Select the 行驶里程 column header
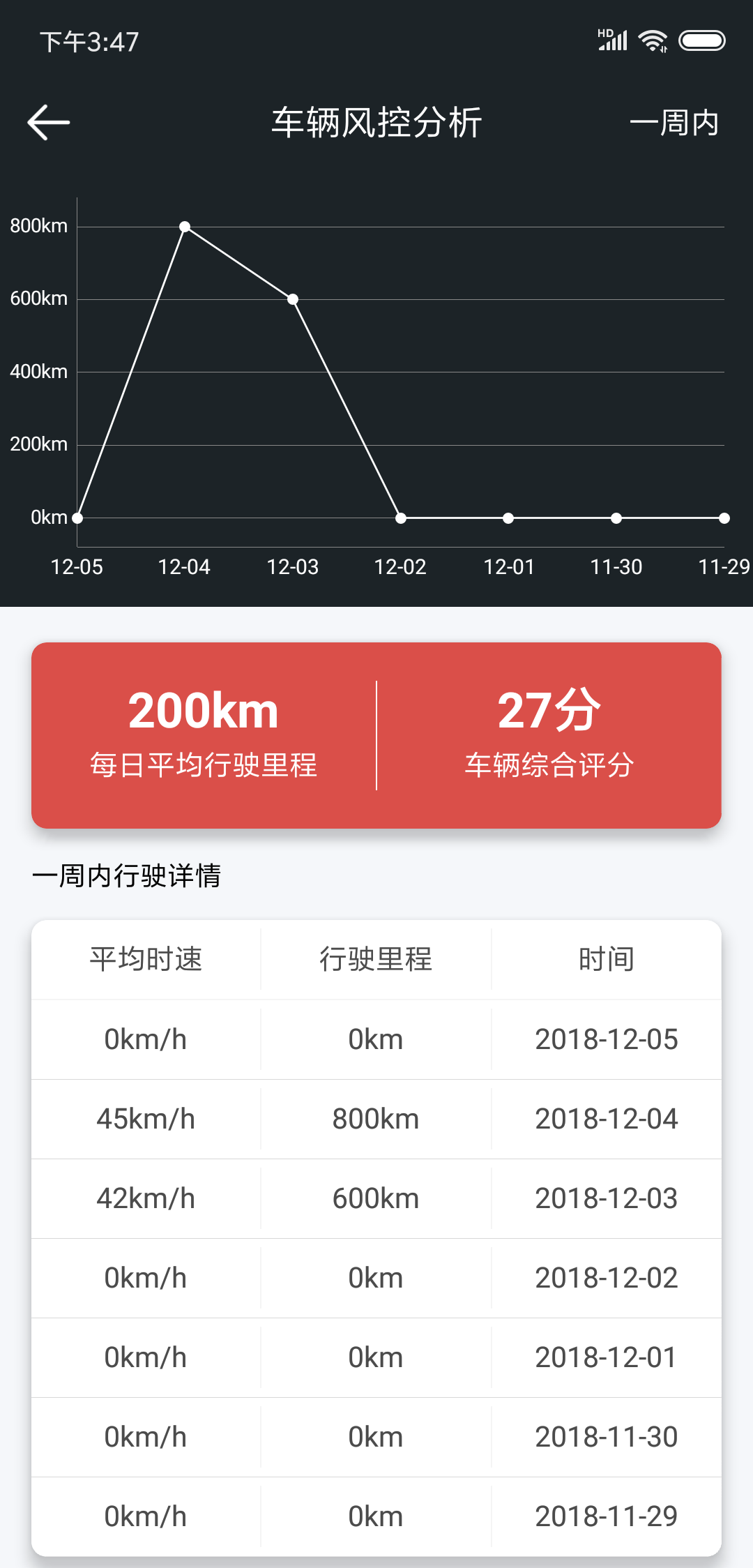753x1568 pixels. pyautogui.click(x=376, y=958)
